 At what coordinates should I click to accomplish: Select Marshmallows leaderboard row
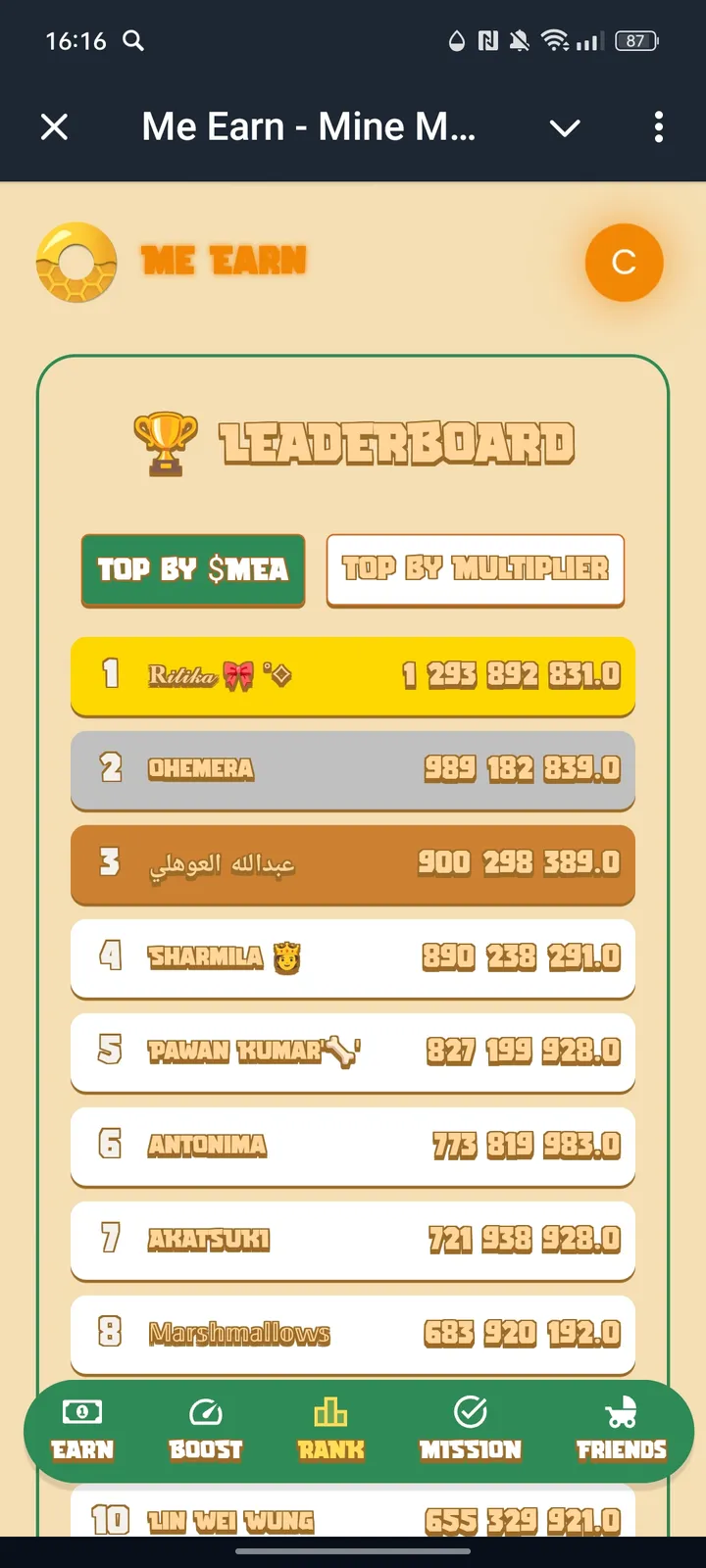click(353, 1334)
